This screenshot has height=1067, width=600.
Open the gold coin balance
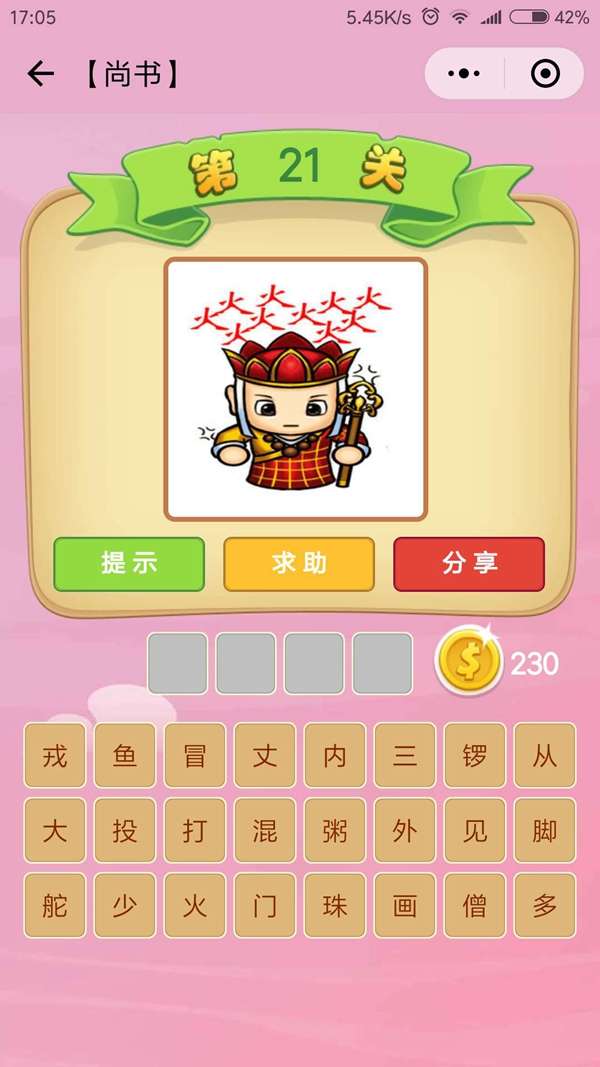click(466, 662)
